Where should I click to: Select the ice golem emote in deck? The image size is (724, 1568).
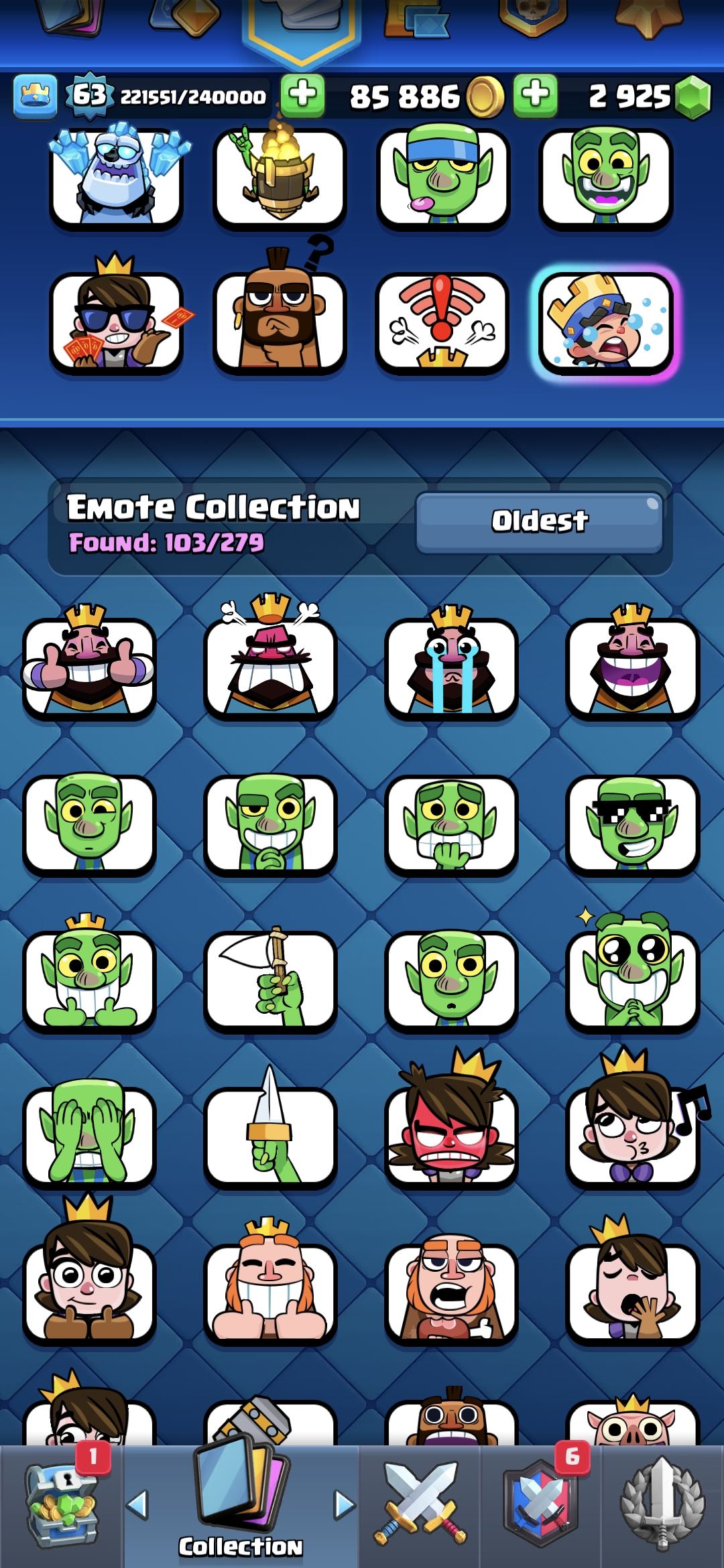(117, 176)
